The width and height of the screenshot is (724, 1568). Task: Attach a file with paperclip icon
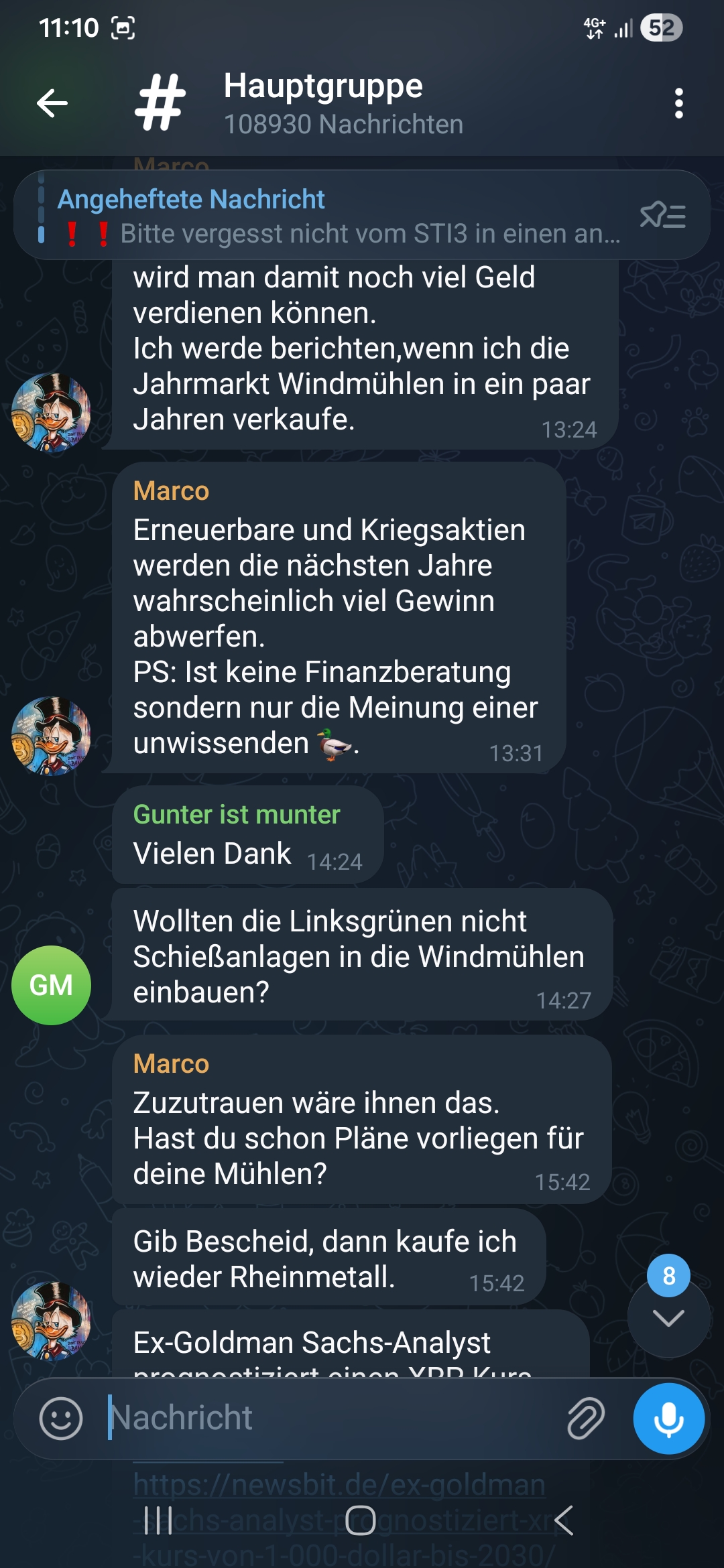click(586, 1418)
